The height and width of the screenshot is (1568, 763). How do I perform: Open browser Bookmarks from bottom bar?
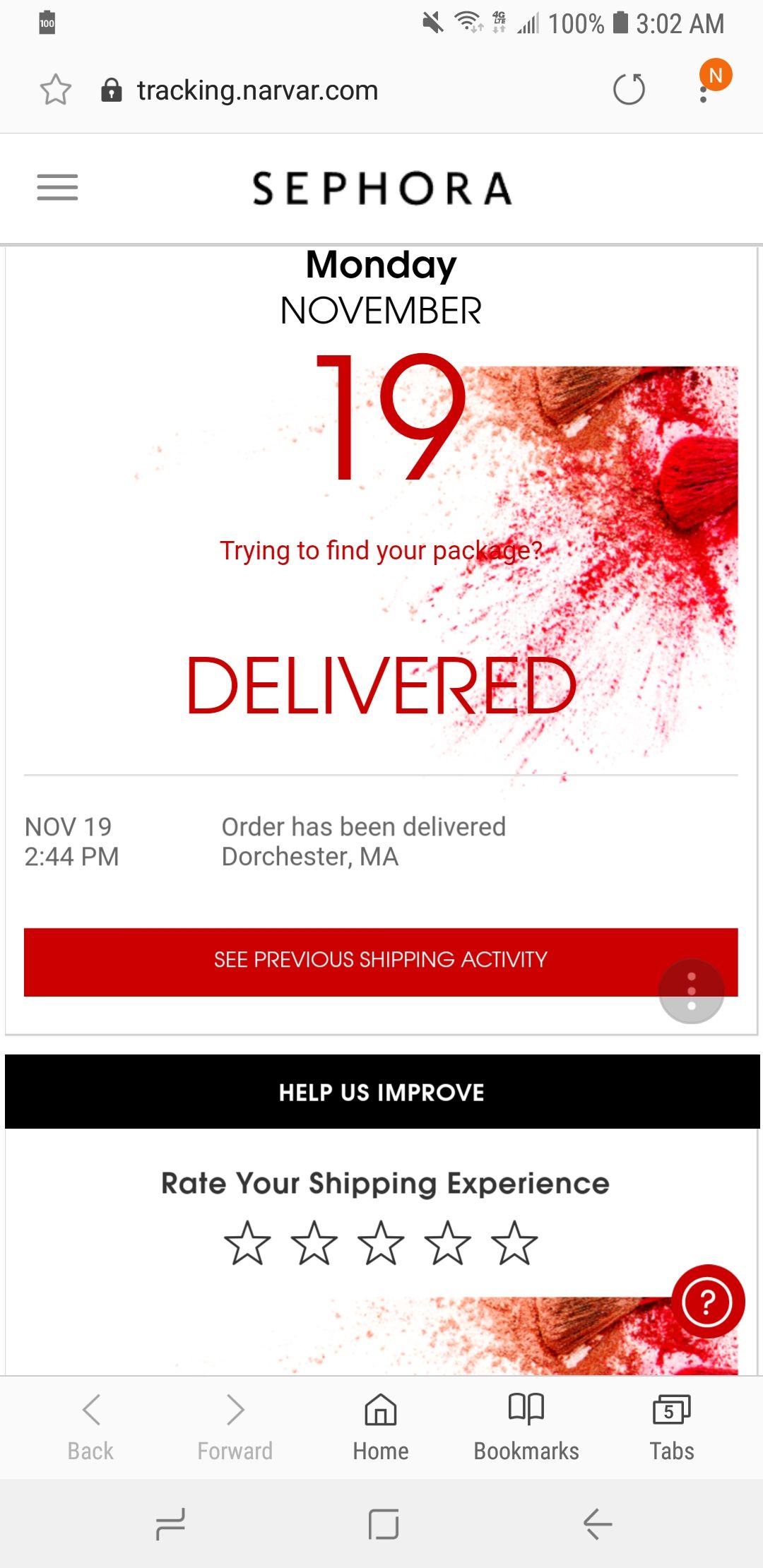pyautogui.click(x=526, y=1427)
